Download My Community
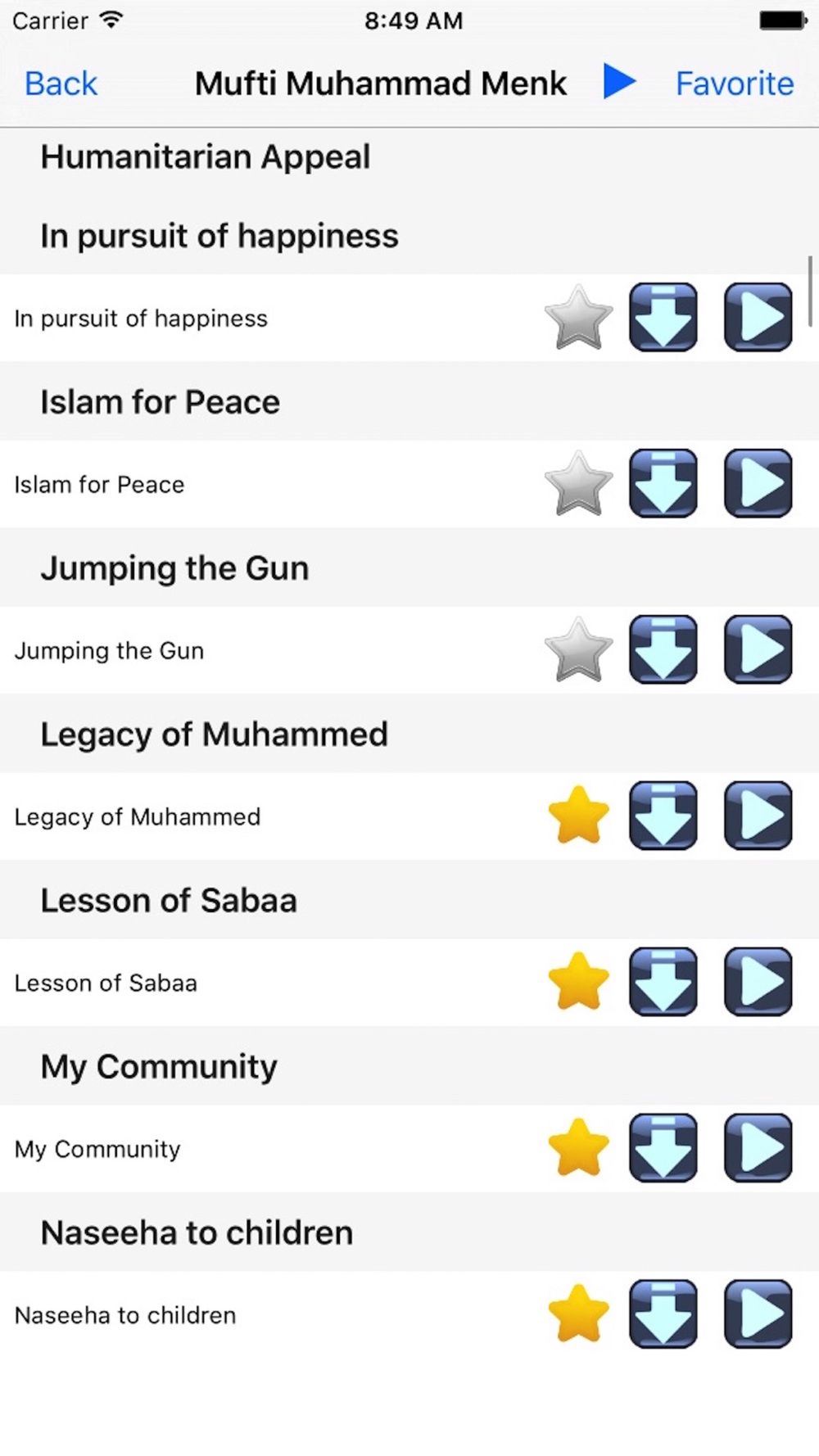 pyautogui.click(x=663, y=1148)
